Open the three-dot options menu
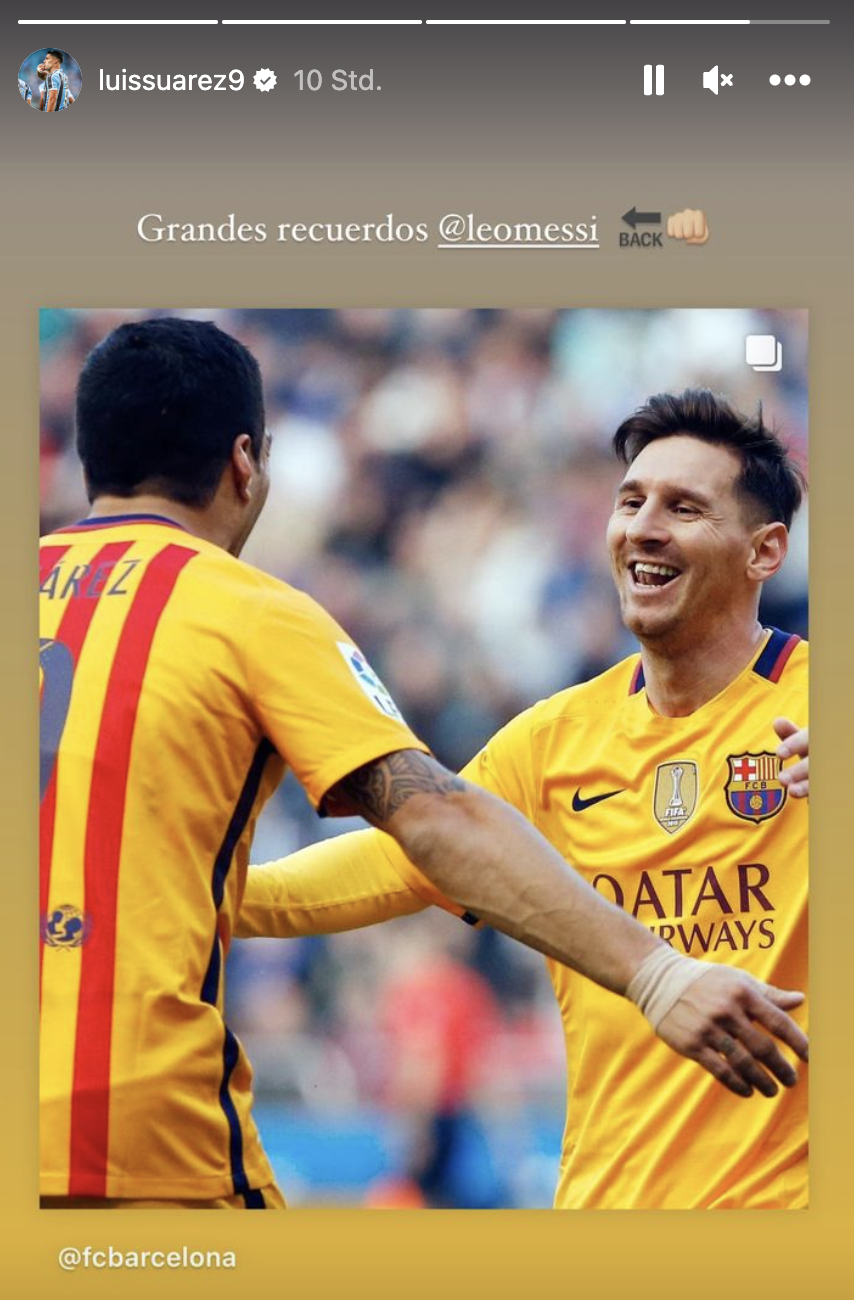Image resolution: width=854 pixels, height=1300 pixels. tap(790, 80)
